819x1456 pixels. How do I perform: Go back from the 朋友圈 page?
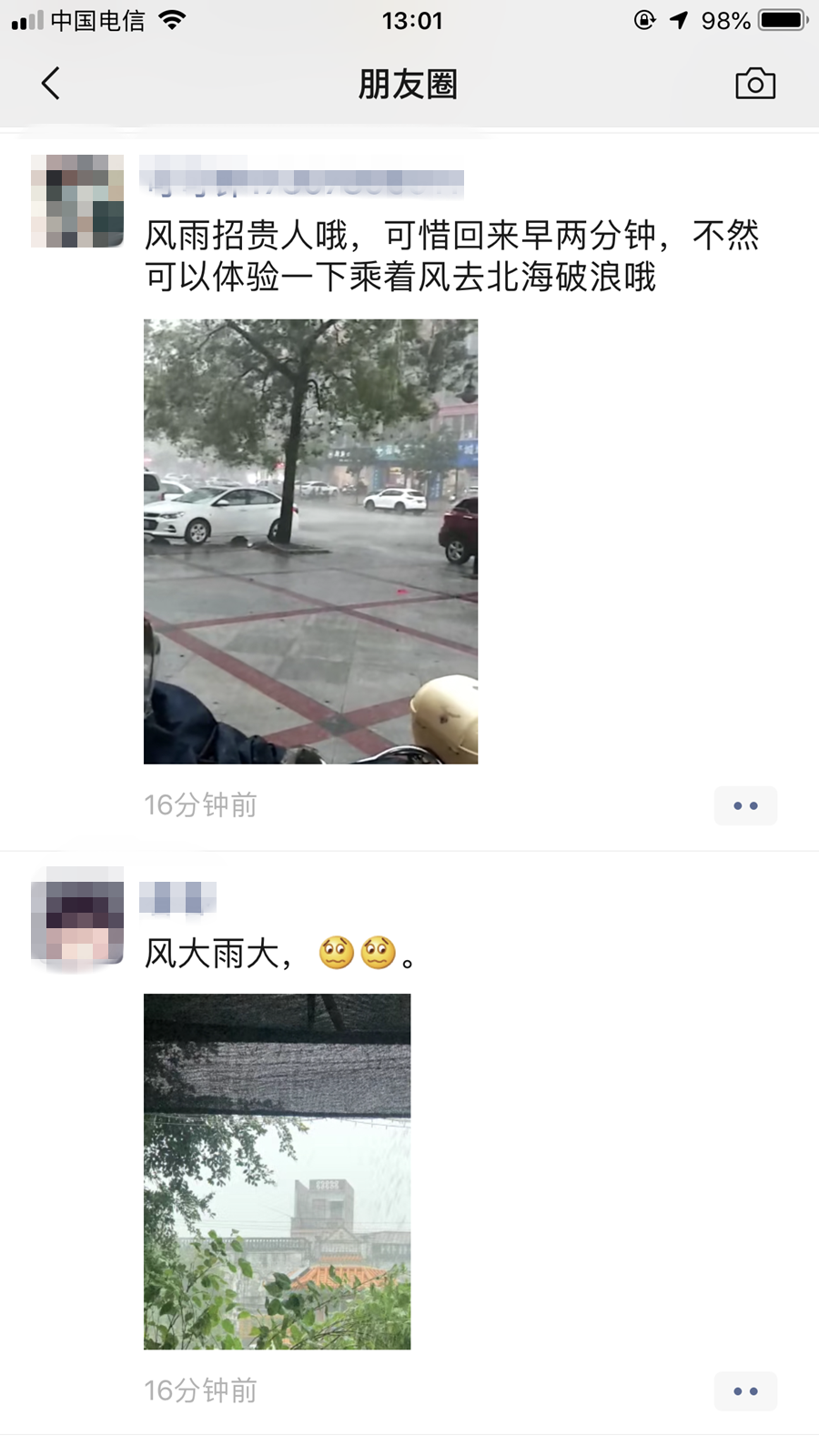[51, 84]
